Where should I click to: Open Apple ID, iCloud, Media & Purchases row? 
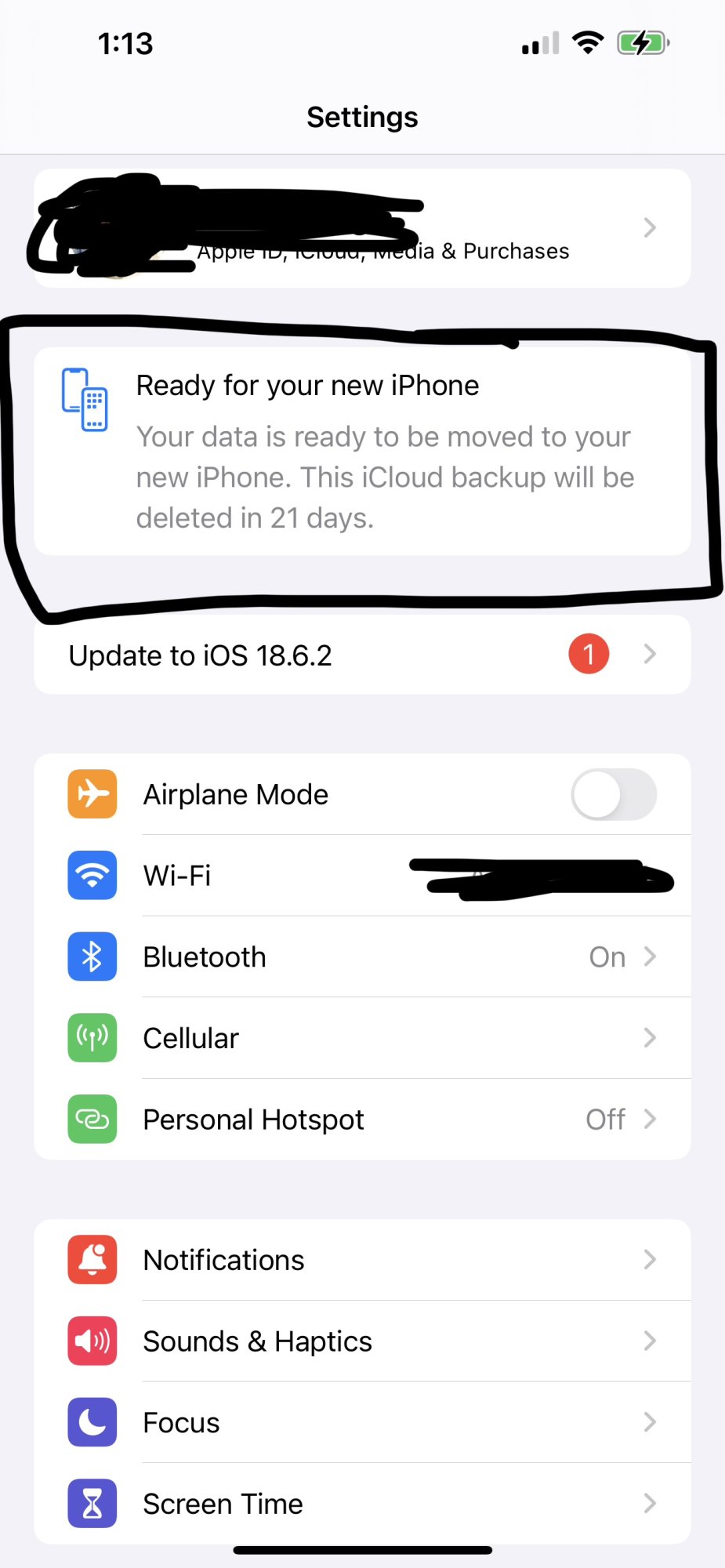tap(362, 228)
